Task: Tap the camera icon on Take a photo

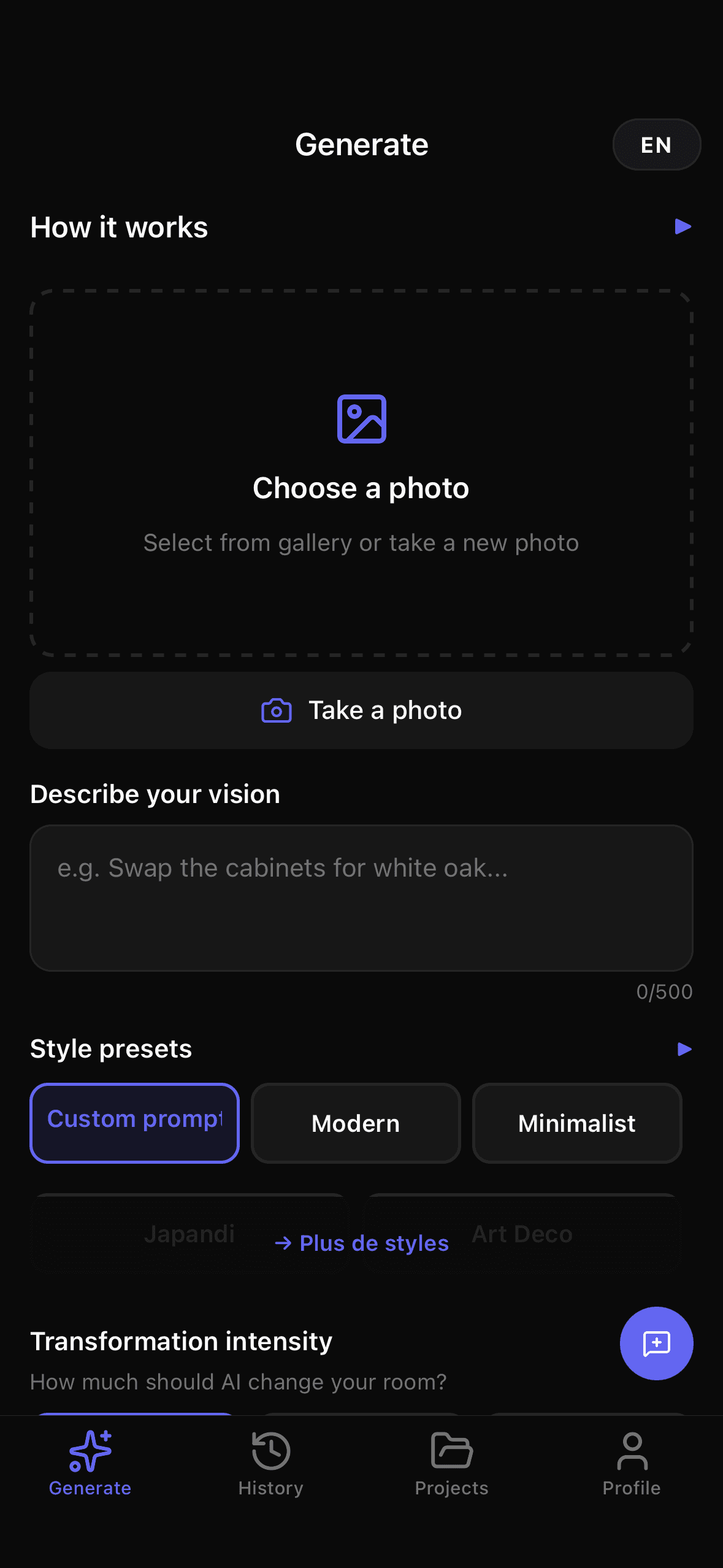Action: (x=277, y=710)
